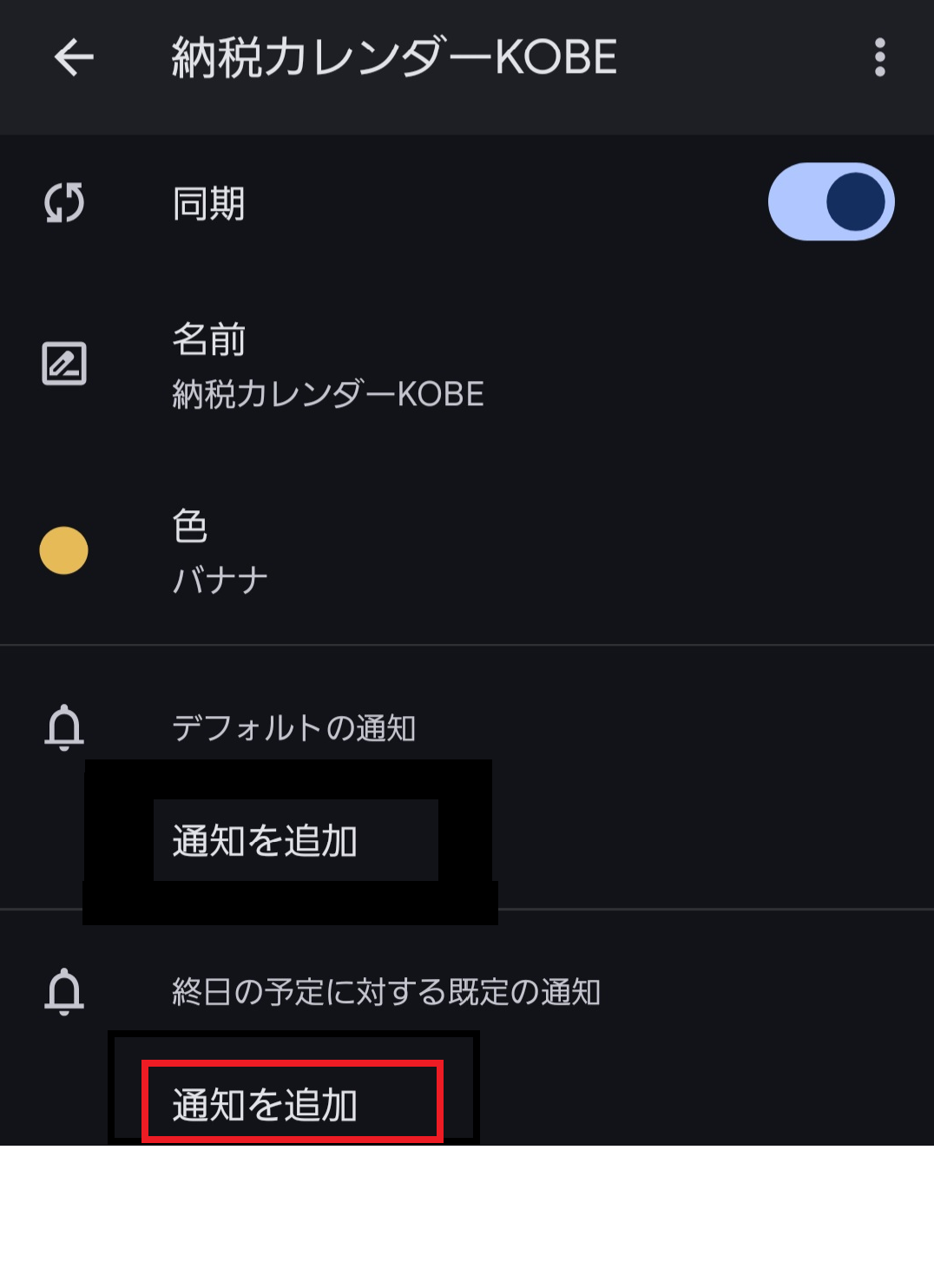Change the 色 バナナ color setting
The image size is (934, 1288).
point(220,551)
